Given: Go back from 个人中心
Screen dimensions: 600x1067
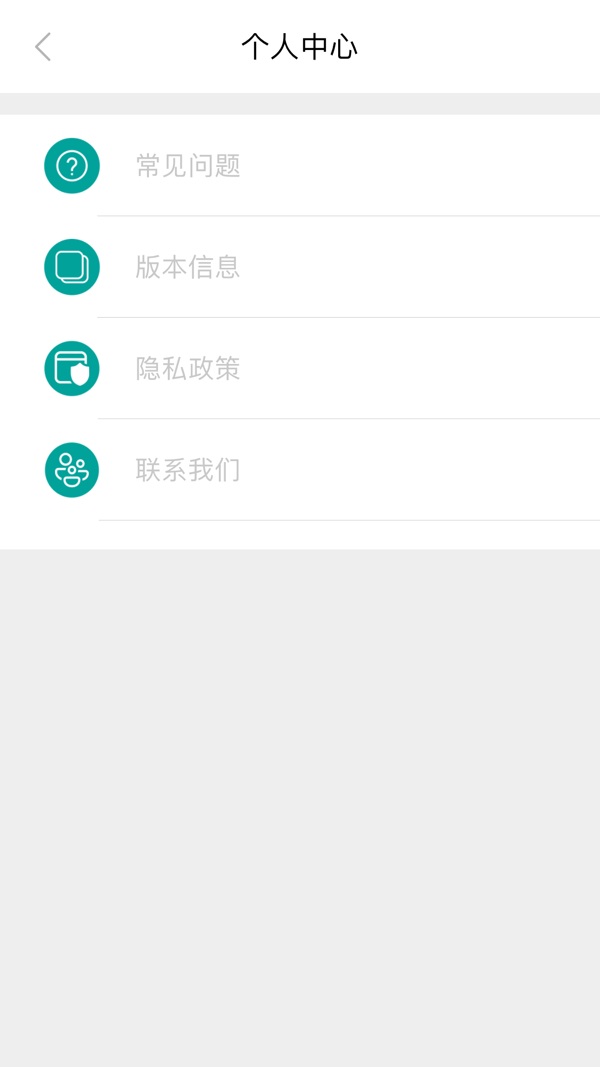Looking at the screenshot, I should [x=43, y=47].
